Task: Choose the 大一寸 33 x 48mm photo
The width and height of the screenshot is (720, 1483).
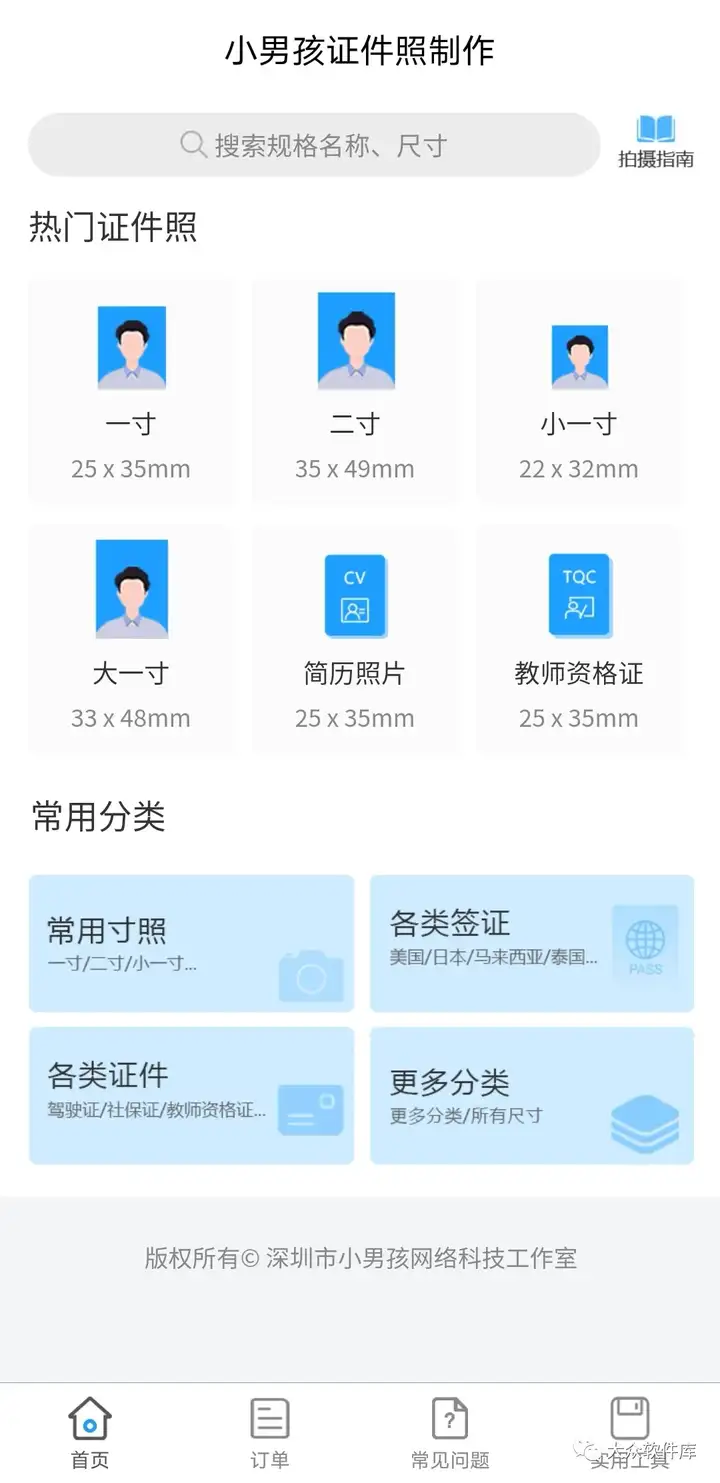Action: click(x=131, y=638)
